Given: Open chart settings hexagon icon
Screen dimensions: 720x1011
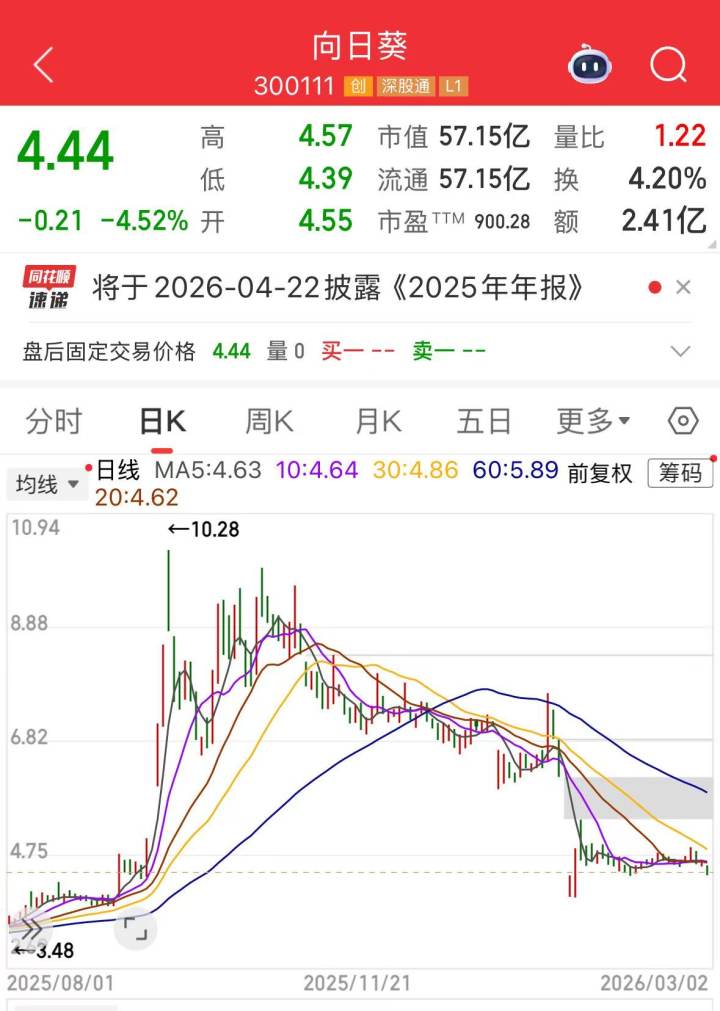Looking at the screenshot, I should (x=682, y=422).
